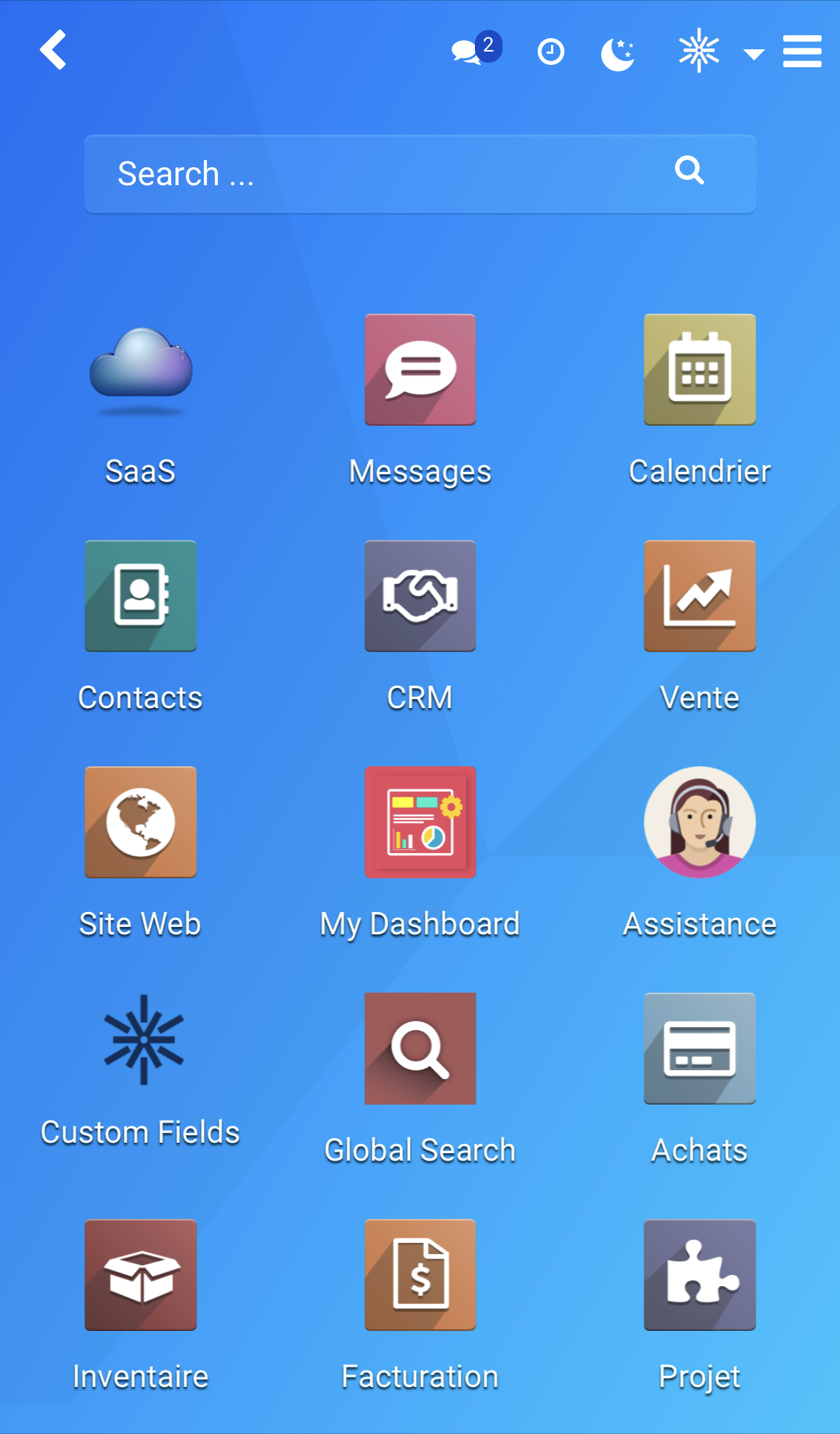Toggle dark mode with the moon icon
Viewport: 840px width, 1434px height.
[x=618, y=52]
